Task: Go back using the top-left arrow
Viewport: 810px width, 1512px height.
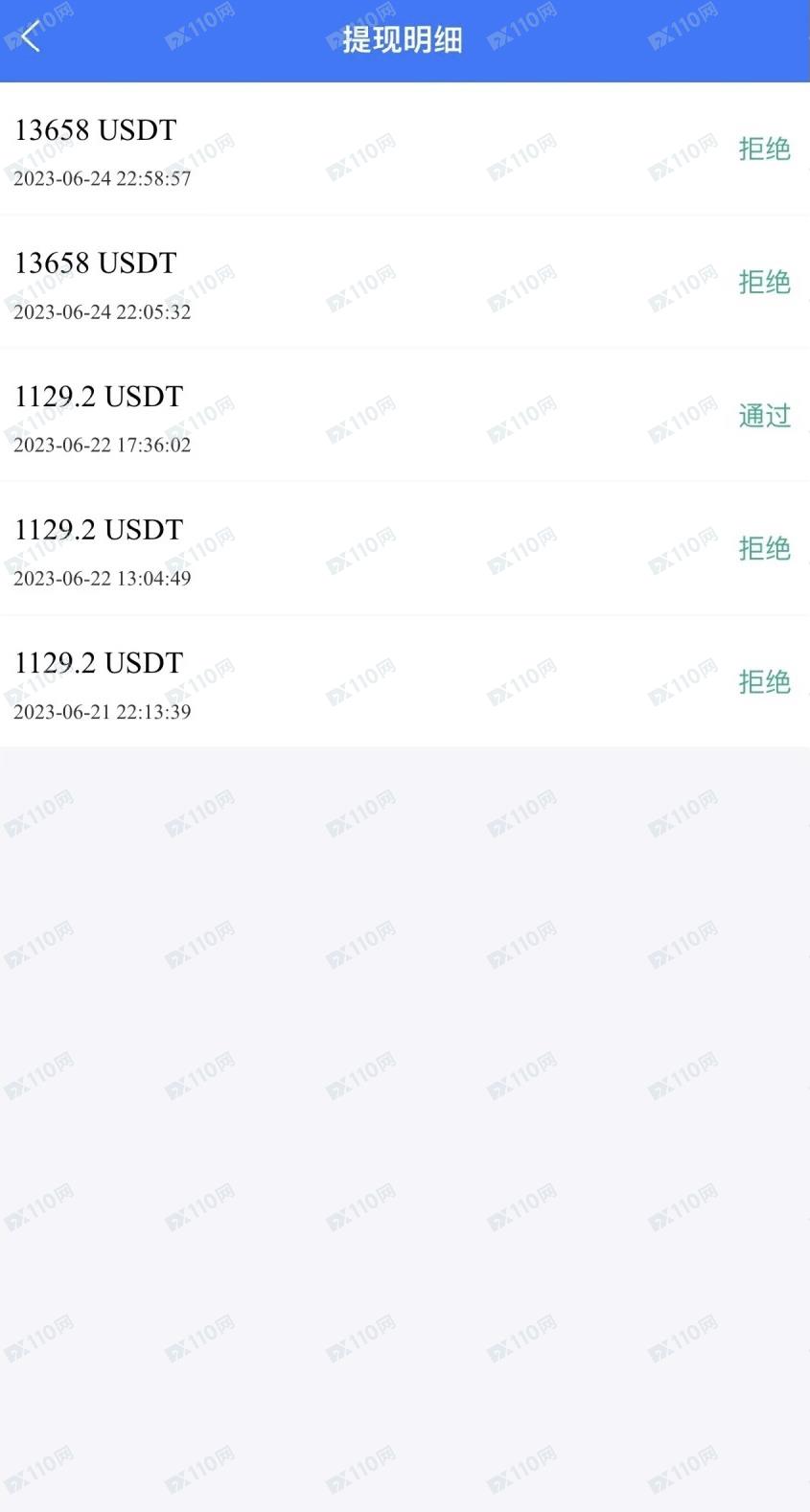Action: pos(31,37)
